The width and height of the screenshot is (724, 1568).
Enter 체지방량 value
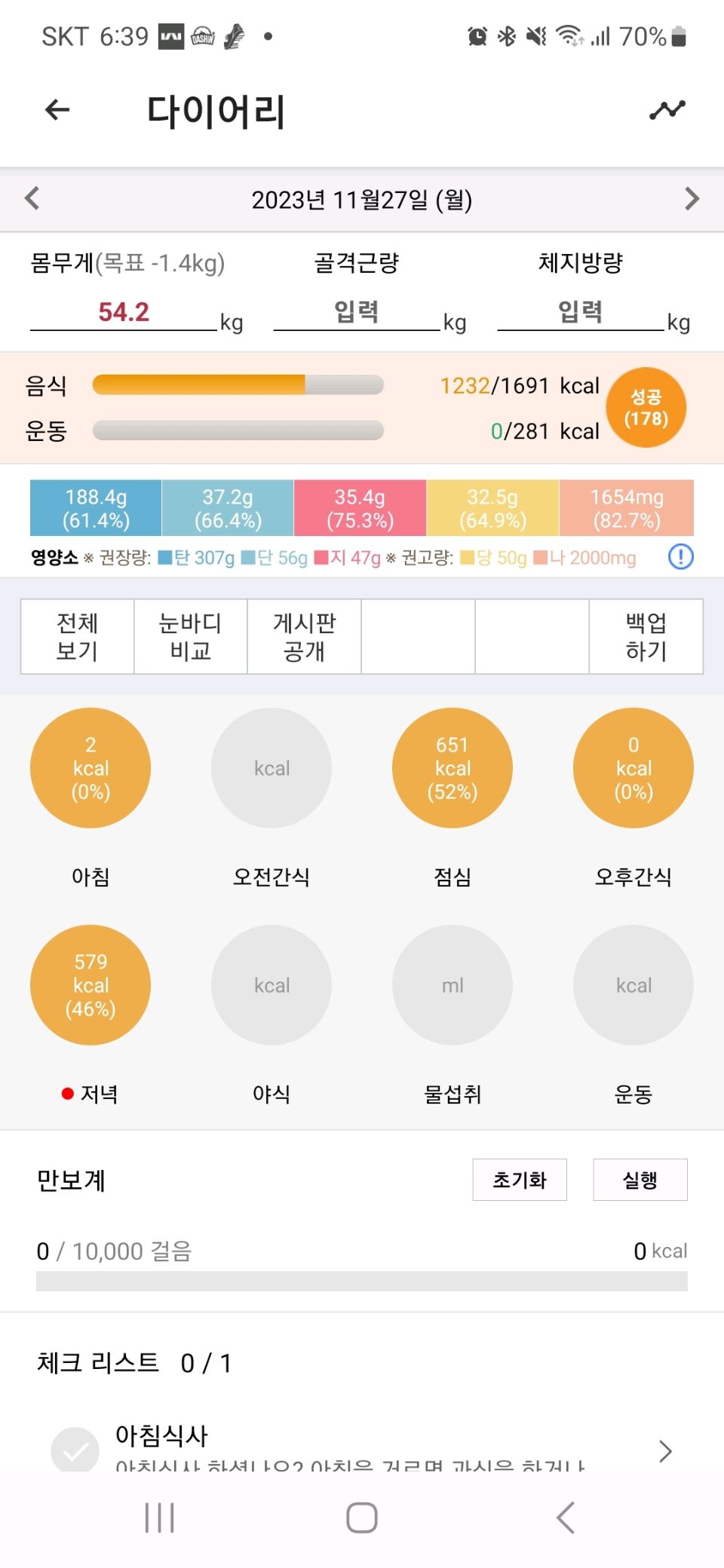tap(581, 313)
